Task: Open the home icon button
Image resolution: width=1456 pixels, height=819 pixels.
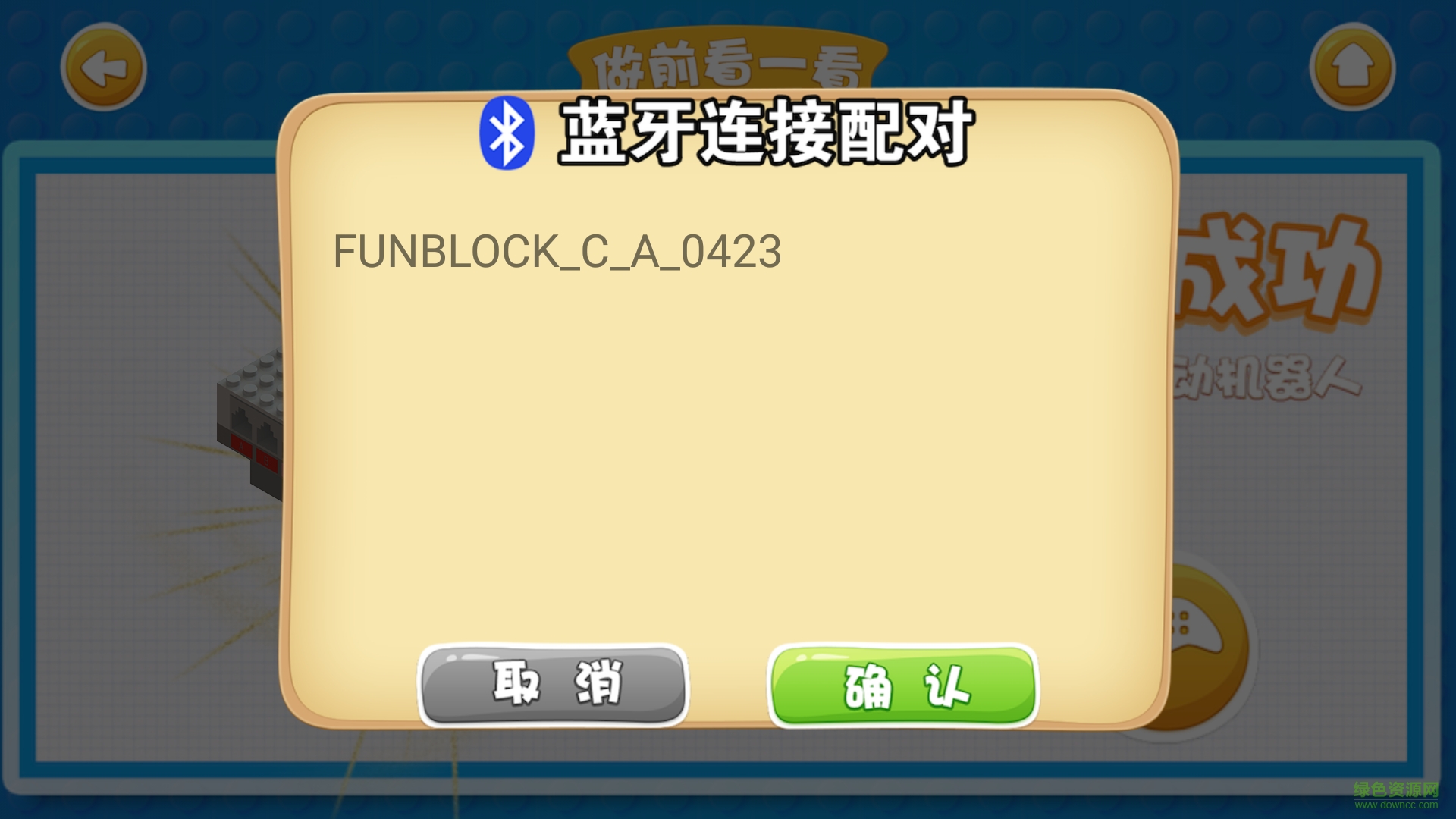Action: click(1352, 68)
